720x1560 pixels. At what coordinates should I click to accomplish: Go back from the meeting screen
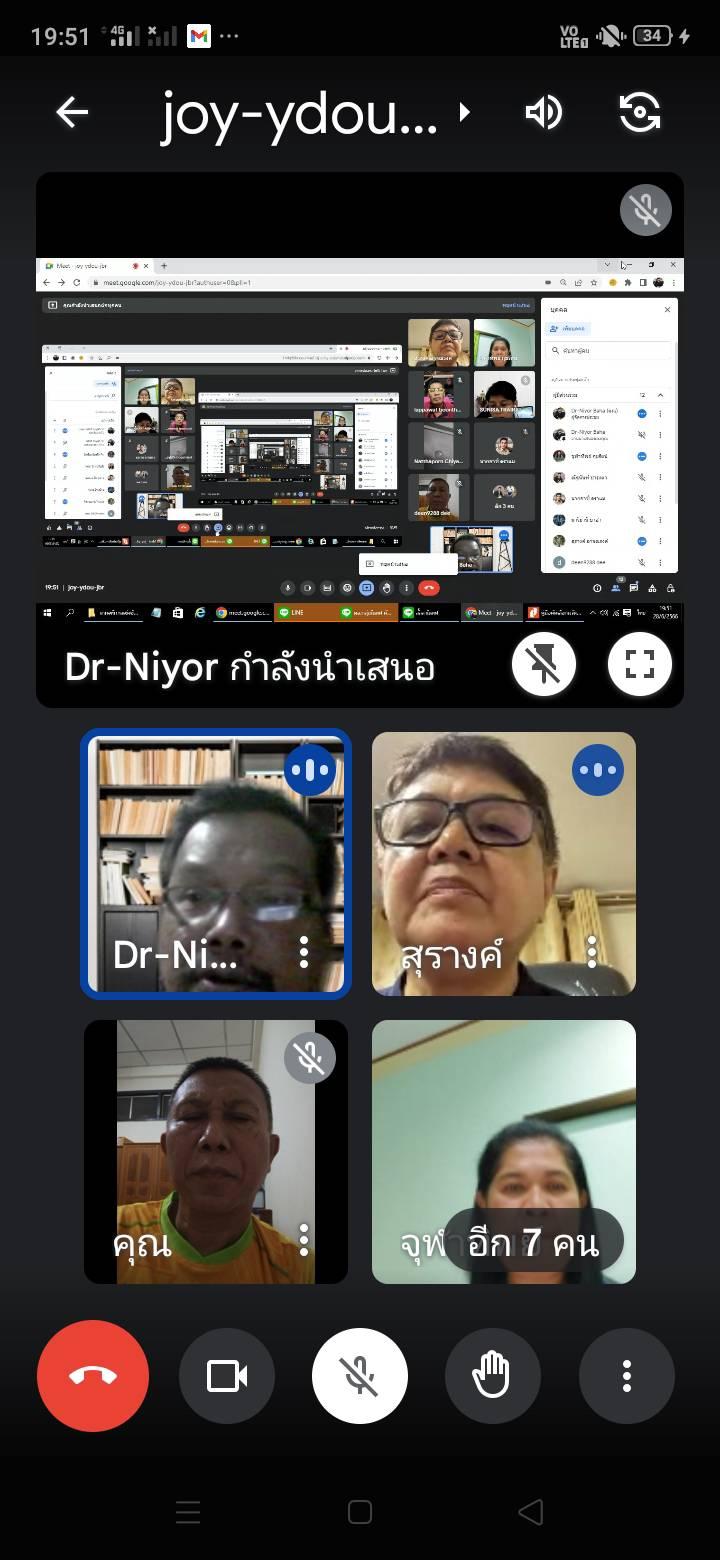click(72, 113)
